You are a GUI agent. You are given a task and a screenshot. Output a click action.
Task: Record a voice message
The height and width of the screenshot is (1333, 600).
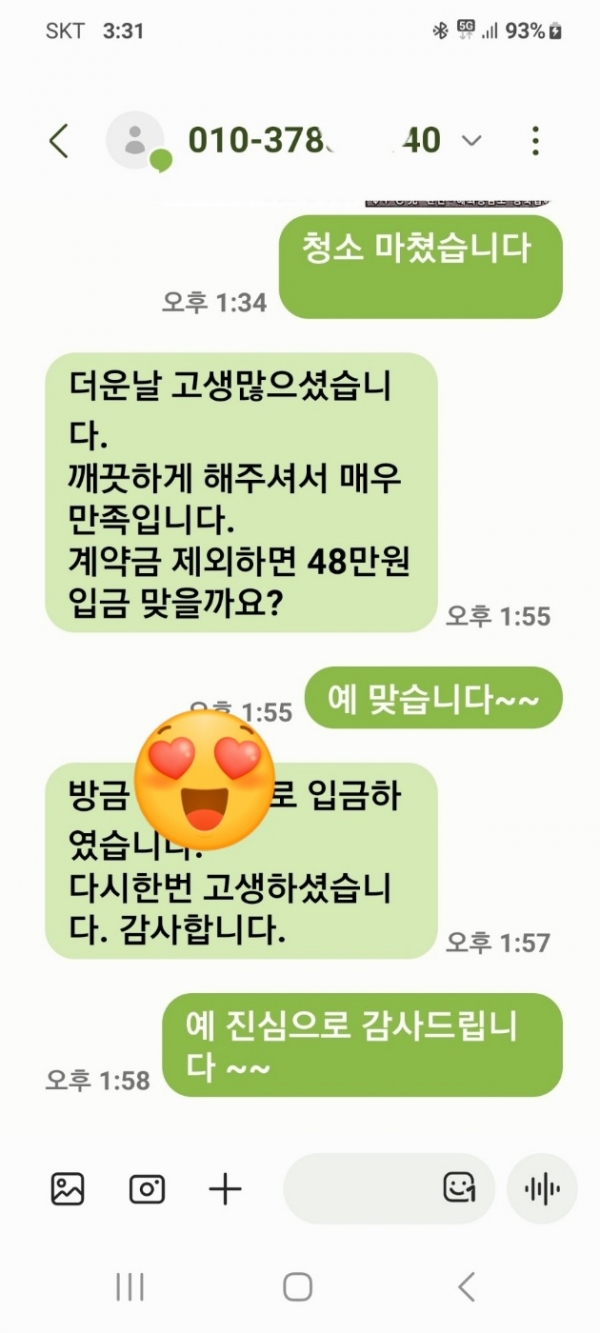(x=542, y=1189)
